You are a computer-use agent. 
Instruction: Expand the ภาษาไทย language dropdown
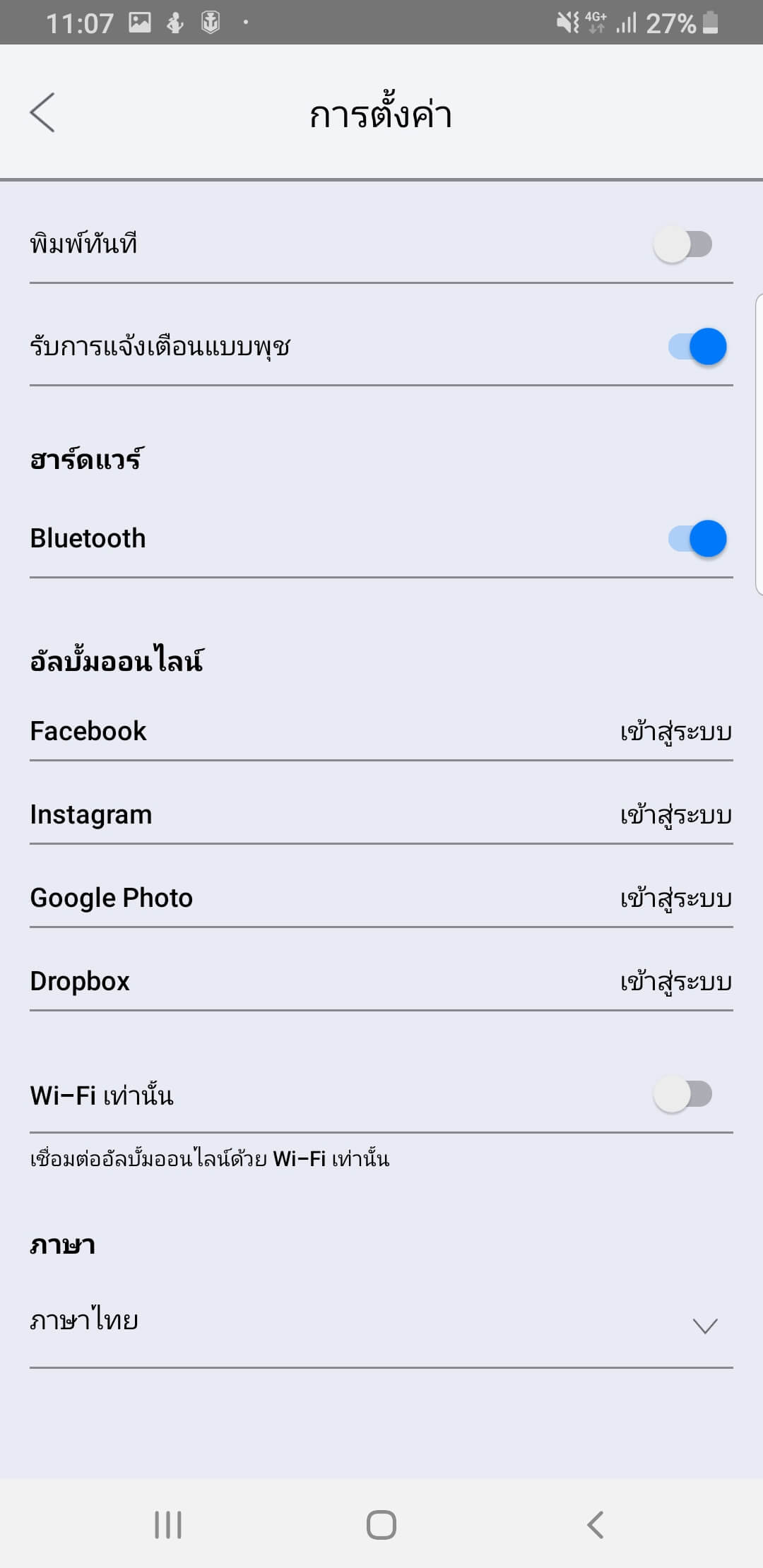click(704, 1325)
